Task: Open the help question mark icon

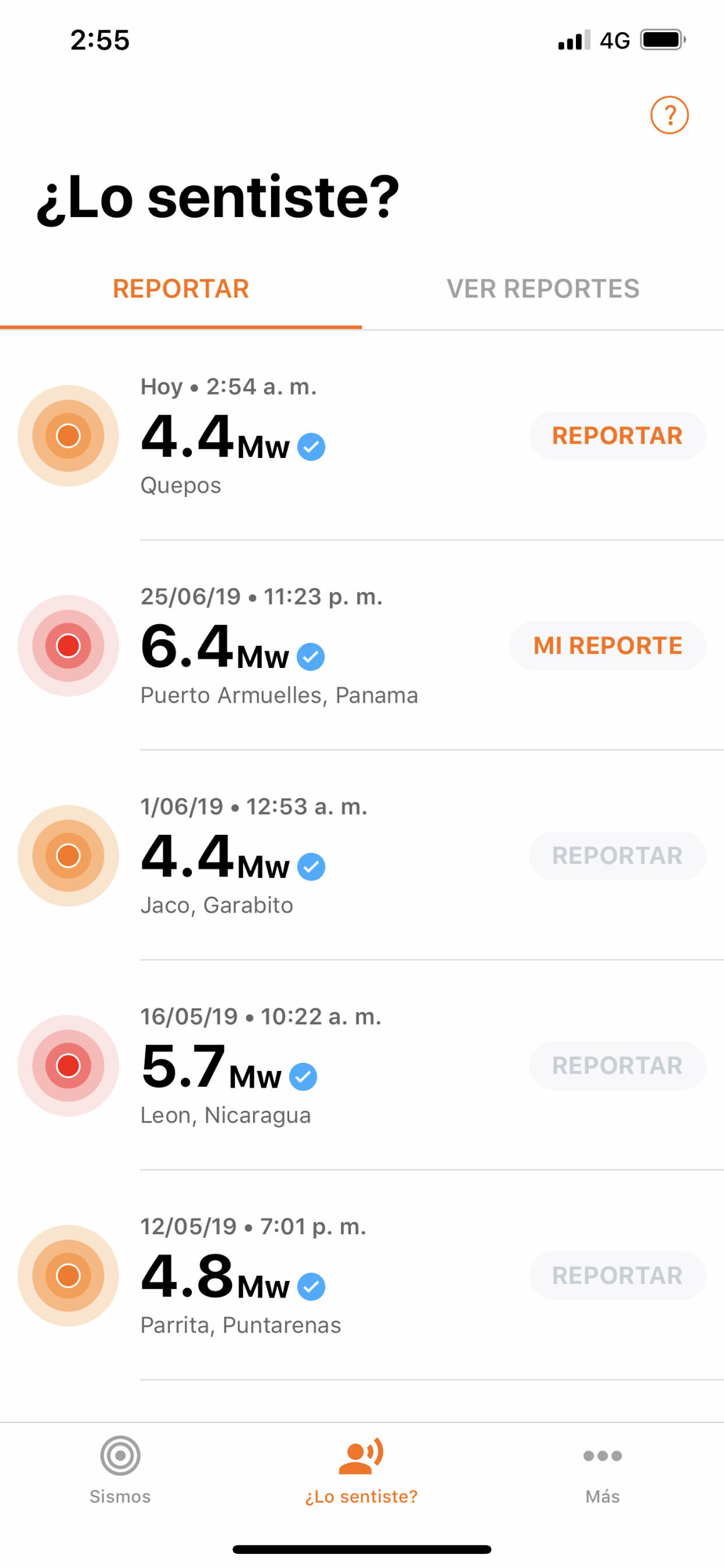Action: (x=669, y=115)
